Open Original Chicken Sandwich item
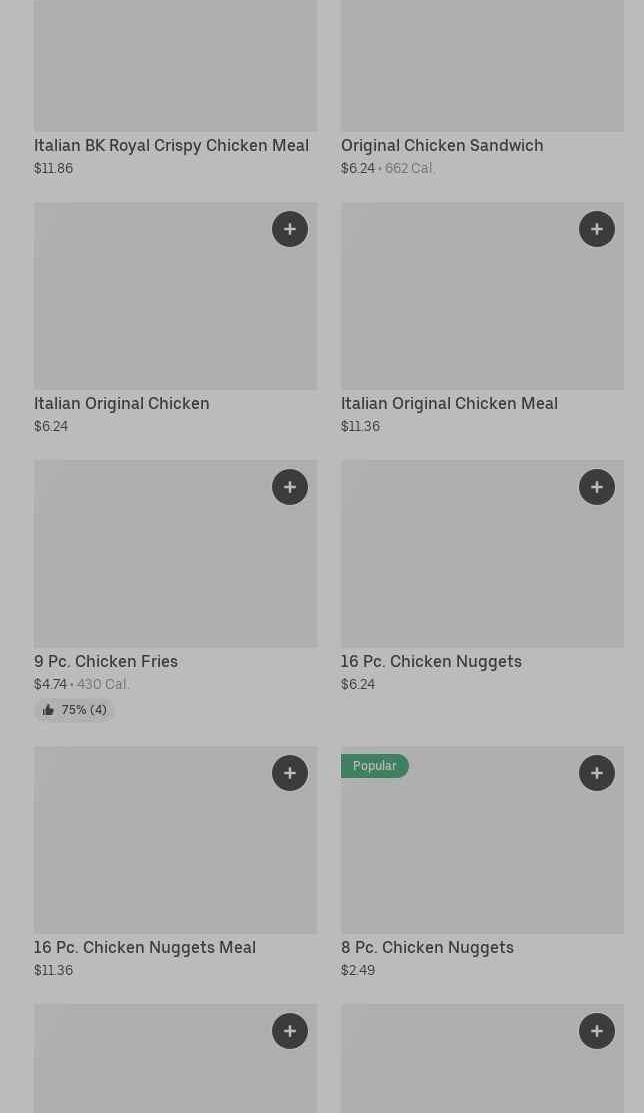Viewport: 644px width, 1113px height. [442, 146]
